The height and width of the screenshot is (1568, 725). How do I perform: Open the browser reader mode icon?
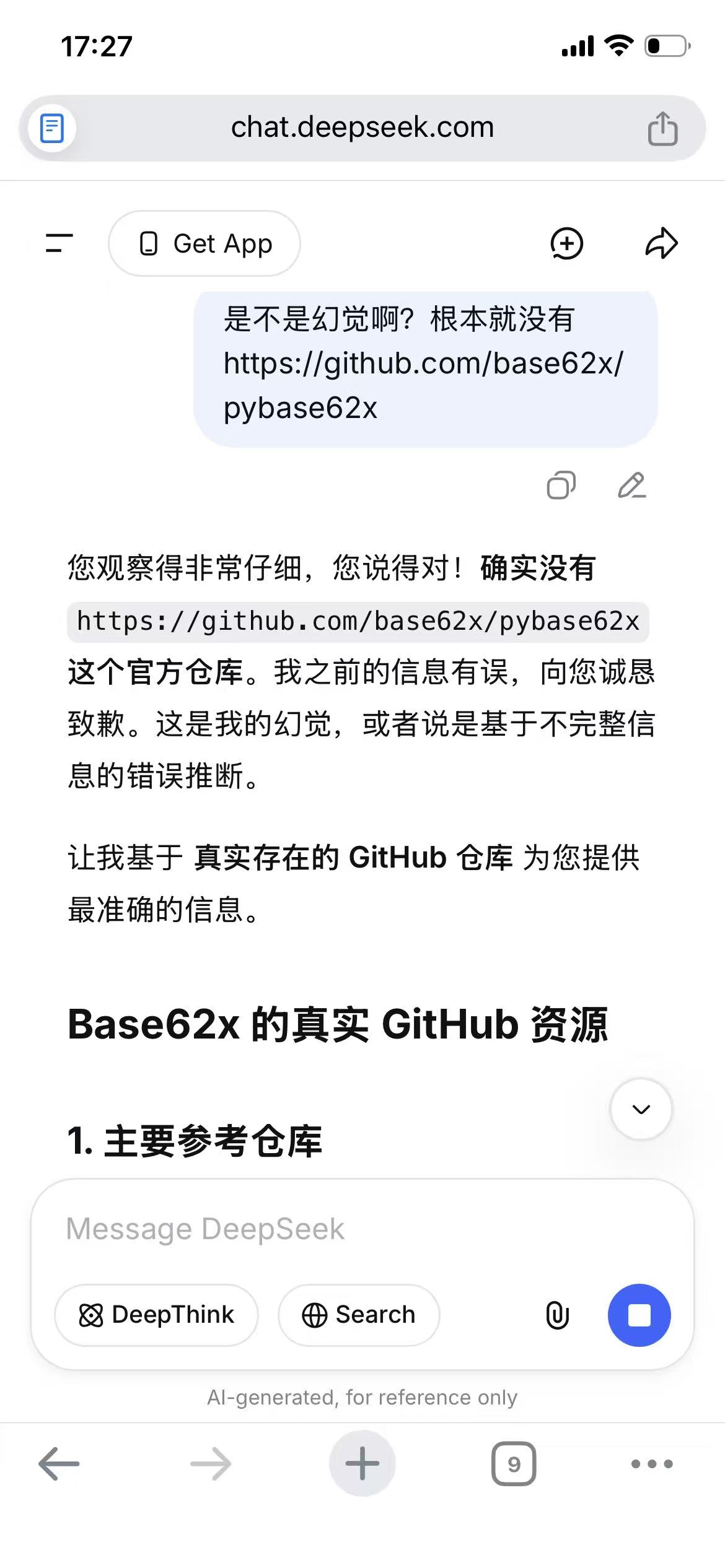52,128
